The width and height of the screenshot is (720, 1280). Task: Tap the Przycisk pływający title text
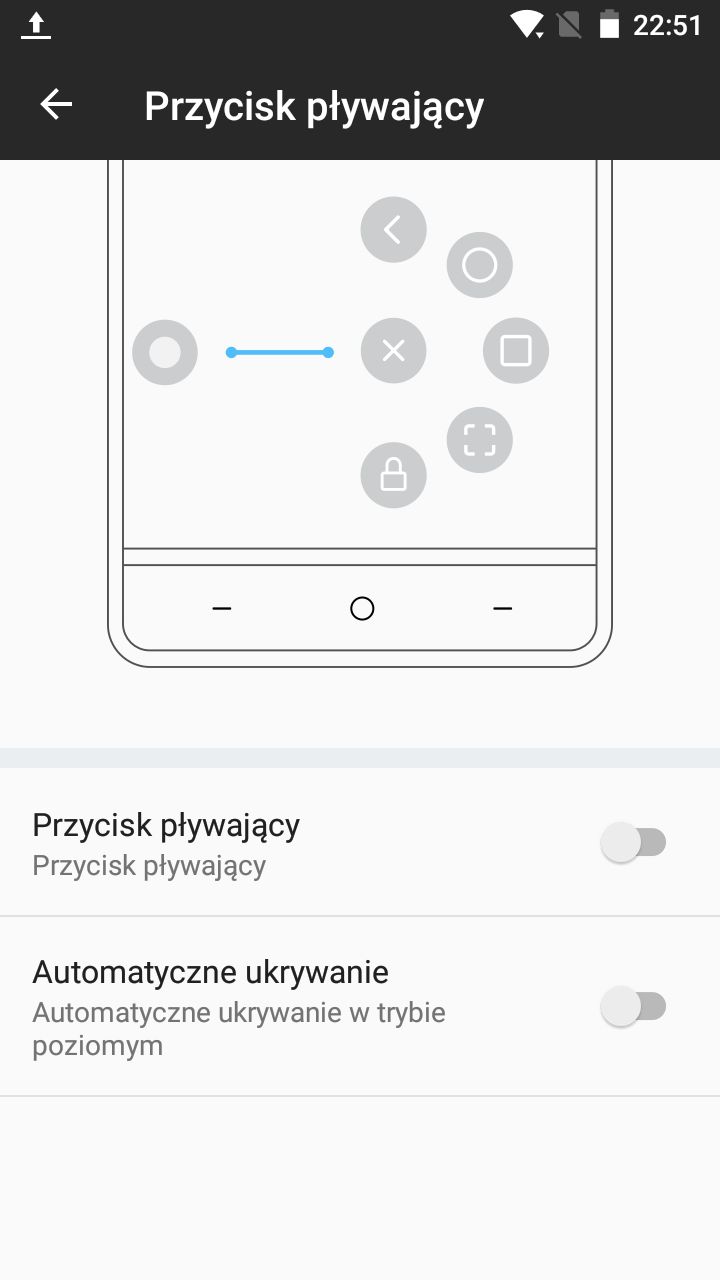pos(313,105)
